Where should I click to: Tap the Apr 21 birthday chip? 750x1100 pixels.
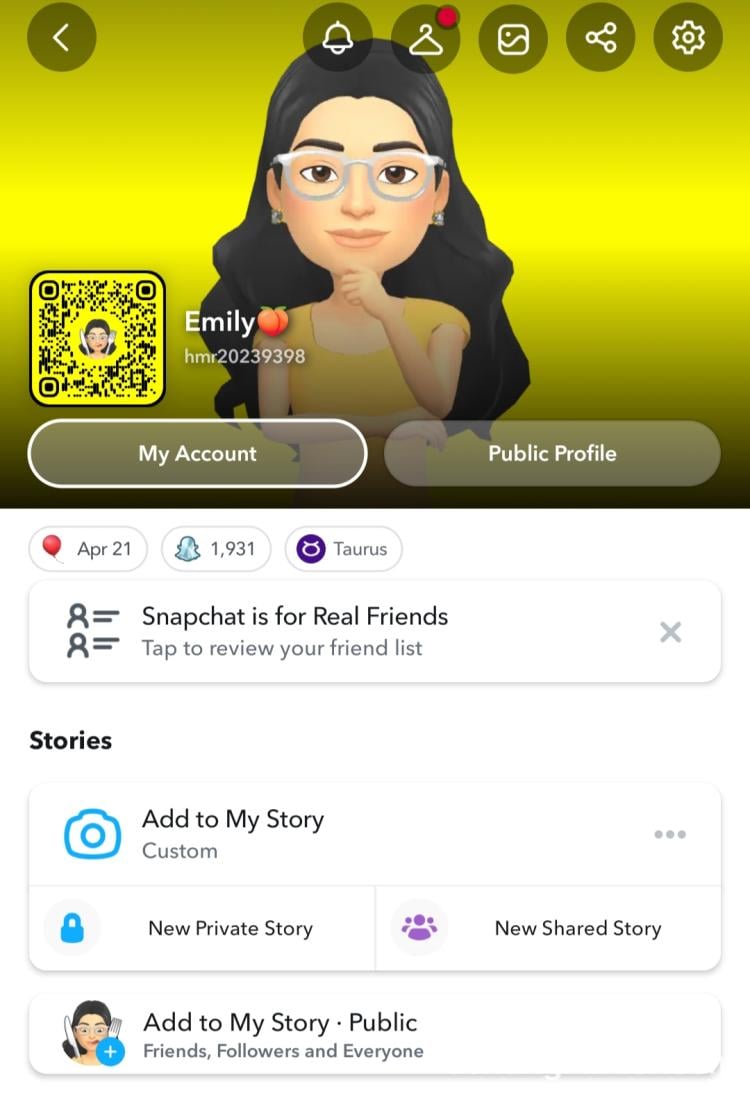(x=88, y=548)
